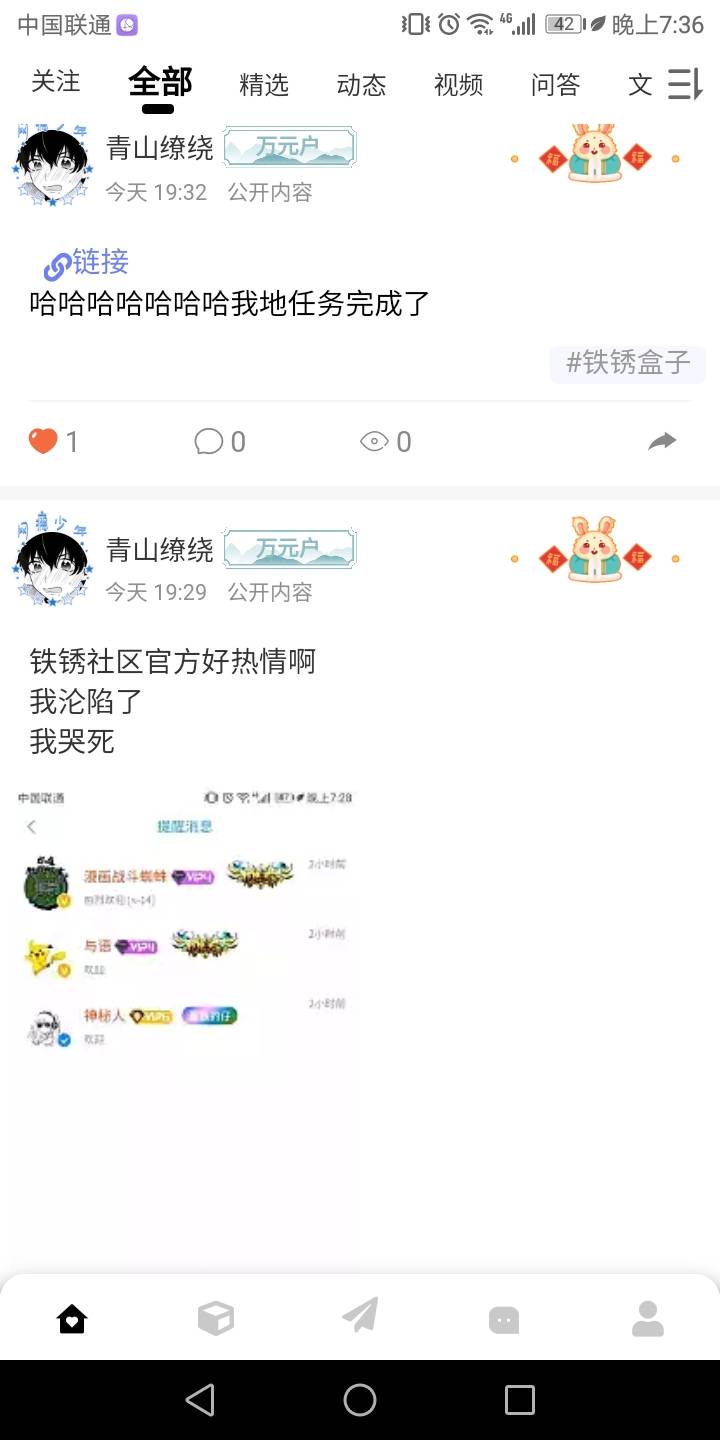Open the cube tab in bottom navigation
This screenshot has width=720, height=1440.
point(216,1319)
